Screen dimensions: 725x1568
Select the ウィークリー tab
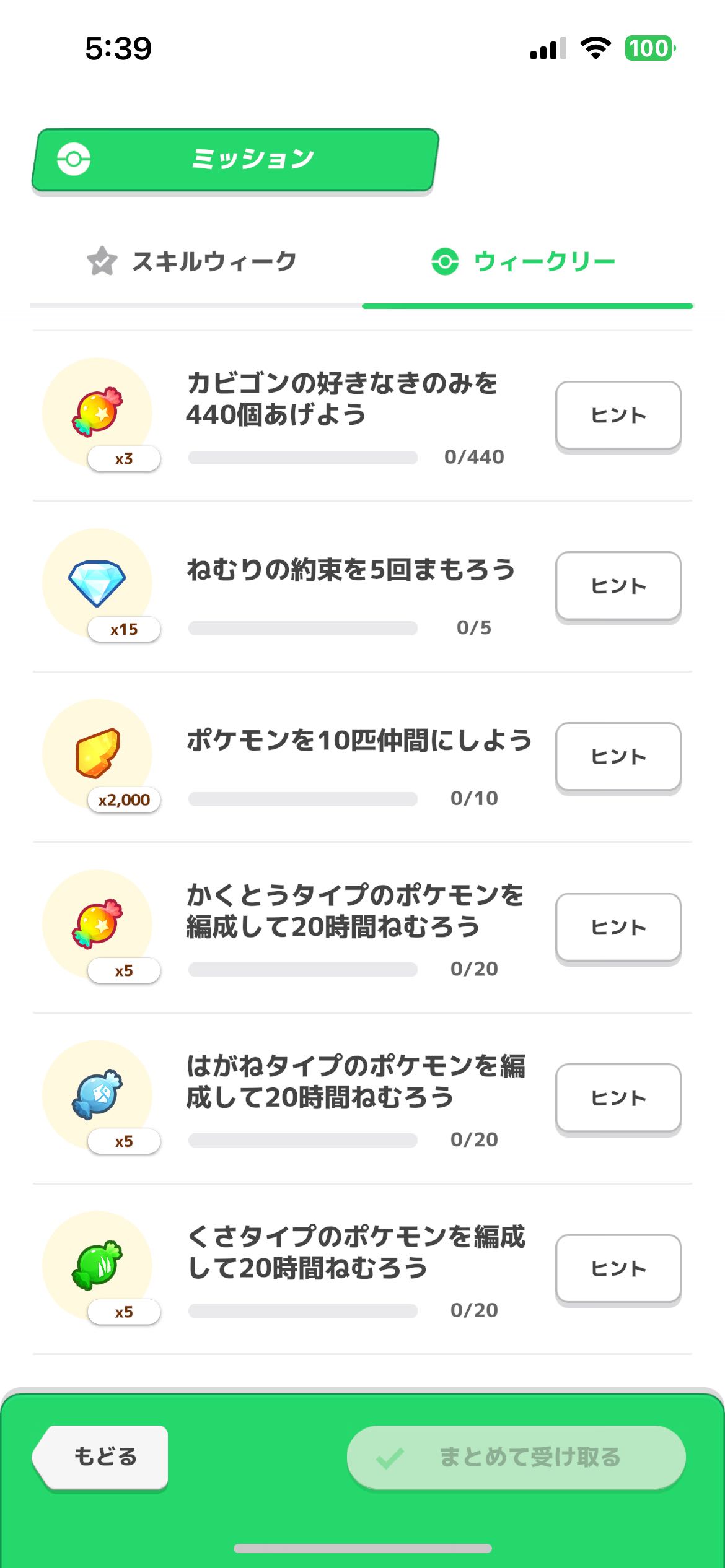pyautogui.click(x=524, y=261)
